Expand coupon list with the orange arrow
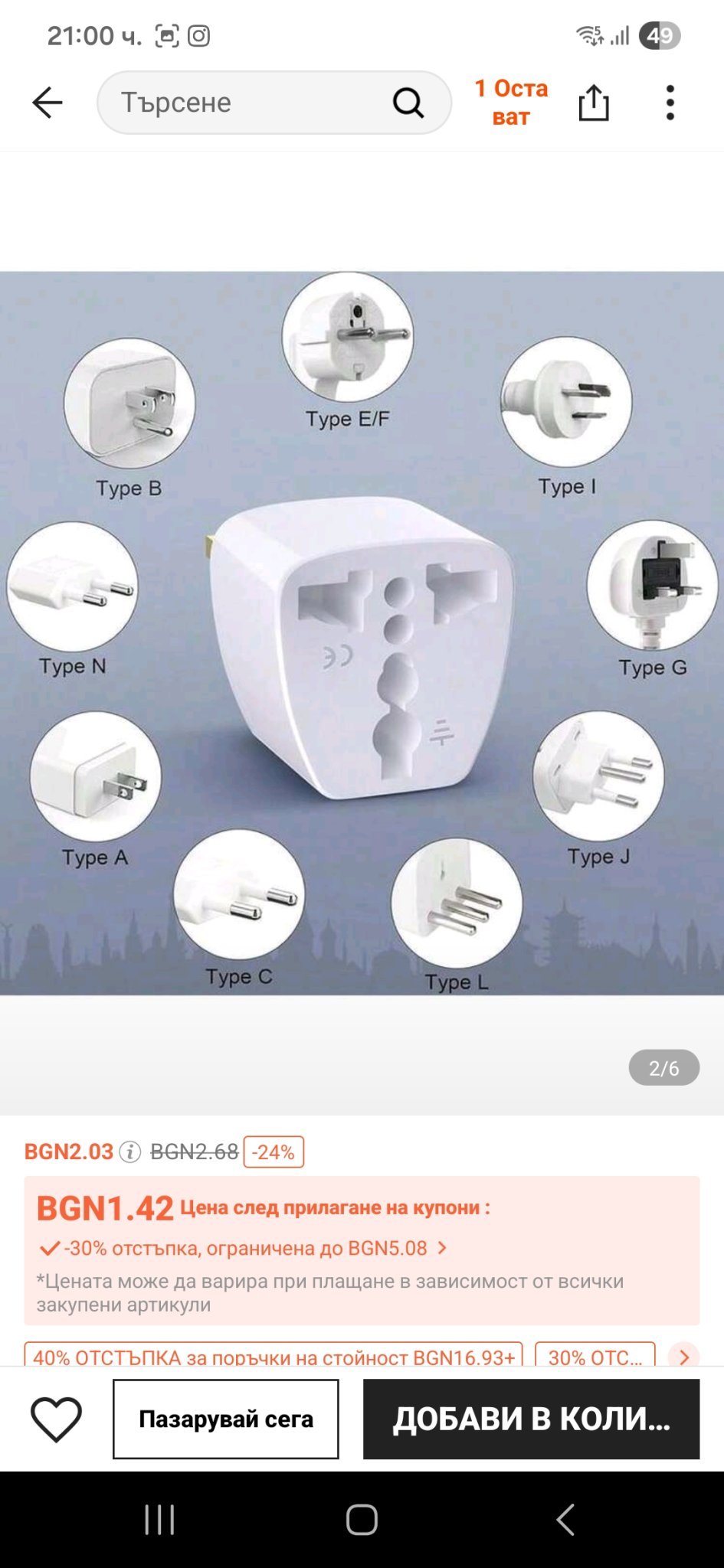Image resolution: width=724 pixels, height=1568 pixels. [x=683, y=1356]
